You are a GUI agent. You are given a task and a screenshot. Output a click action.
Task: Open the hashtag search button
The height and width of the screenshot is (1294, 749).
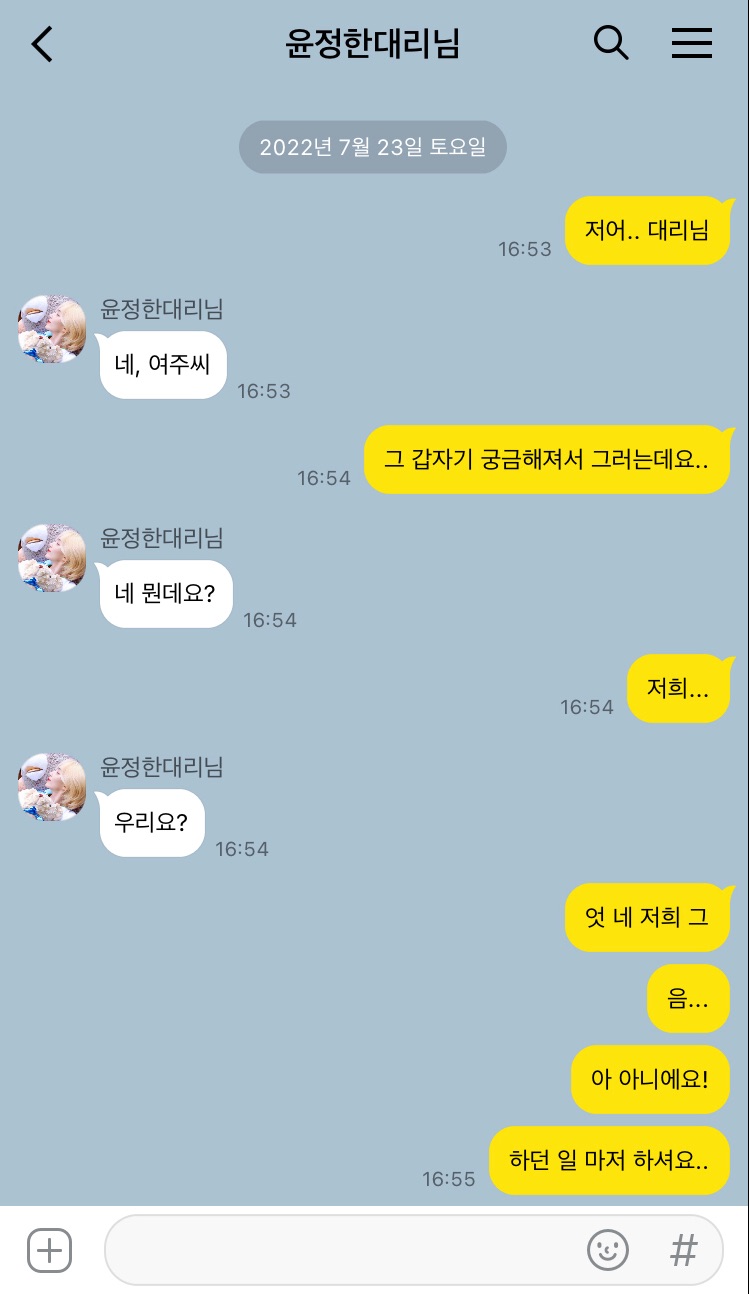(684, 1250)
